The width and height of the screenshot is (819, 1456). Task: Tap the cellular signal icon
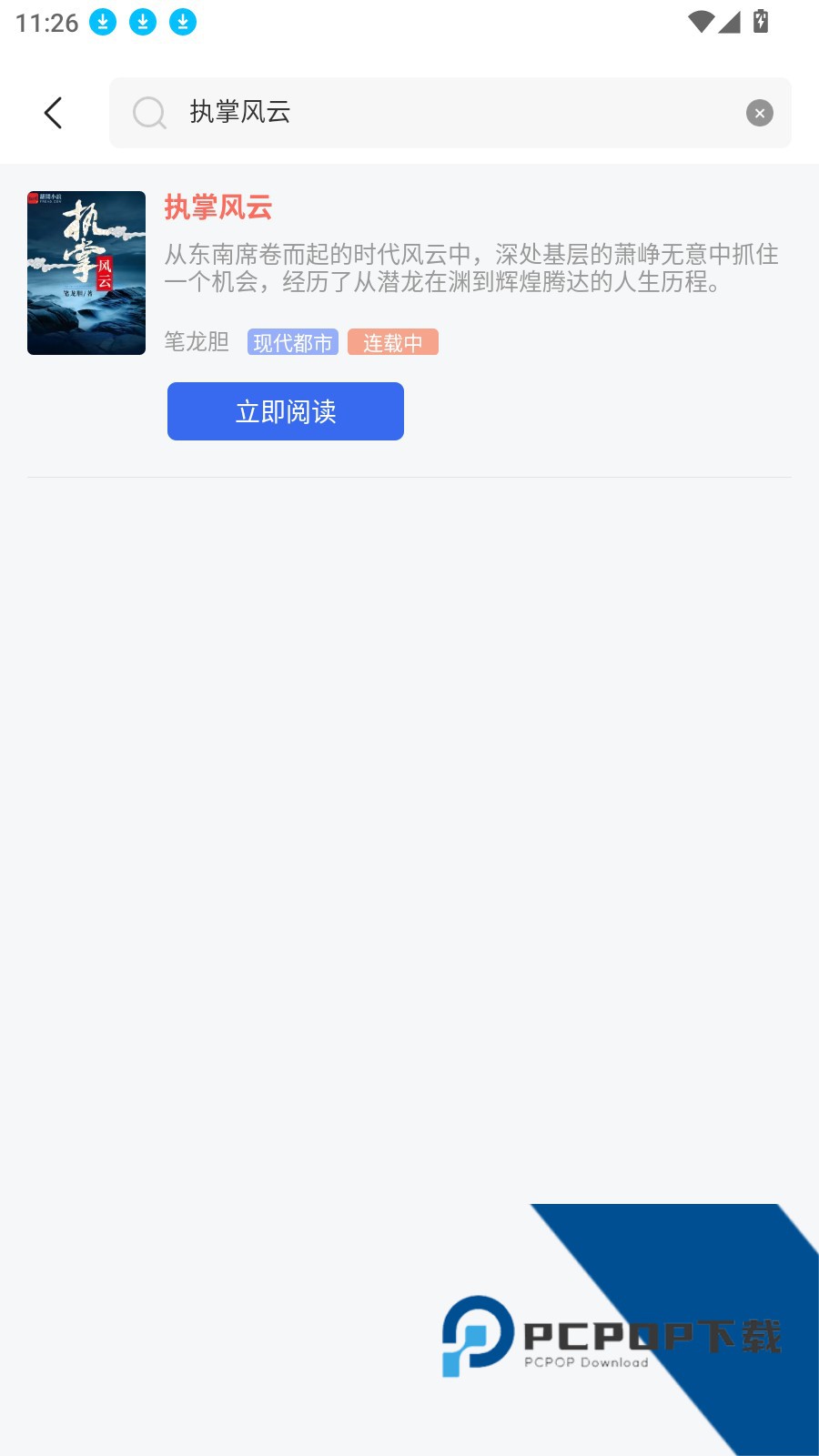pyautogui.click(x=730, y=22)
